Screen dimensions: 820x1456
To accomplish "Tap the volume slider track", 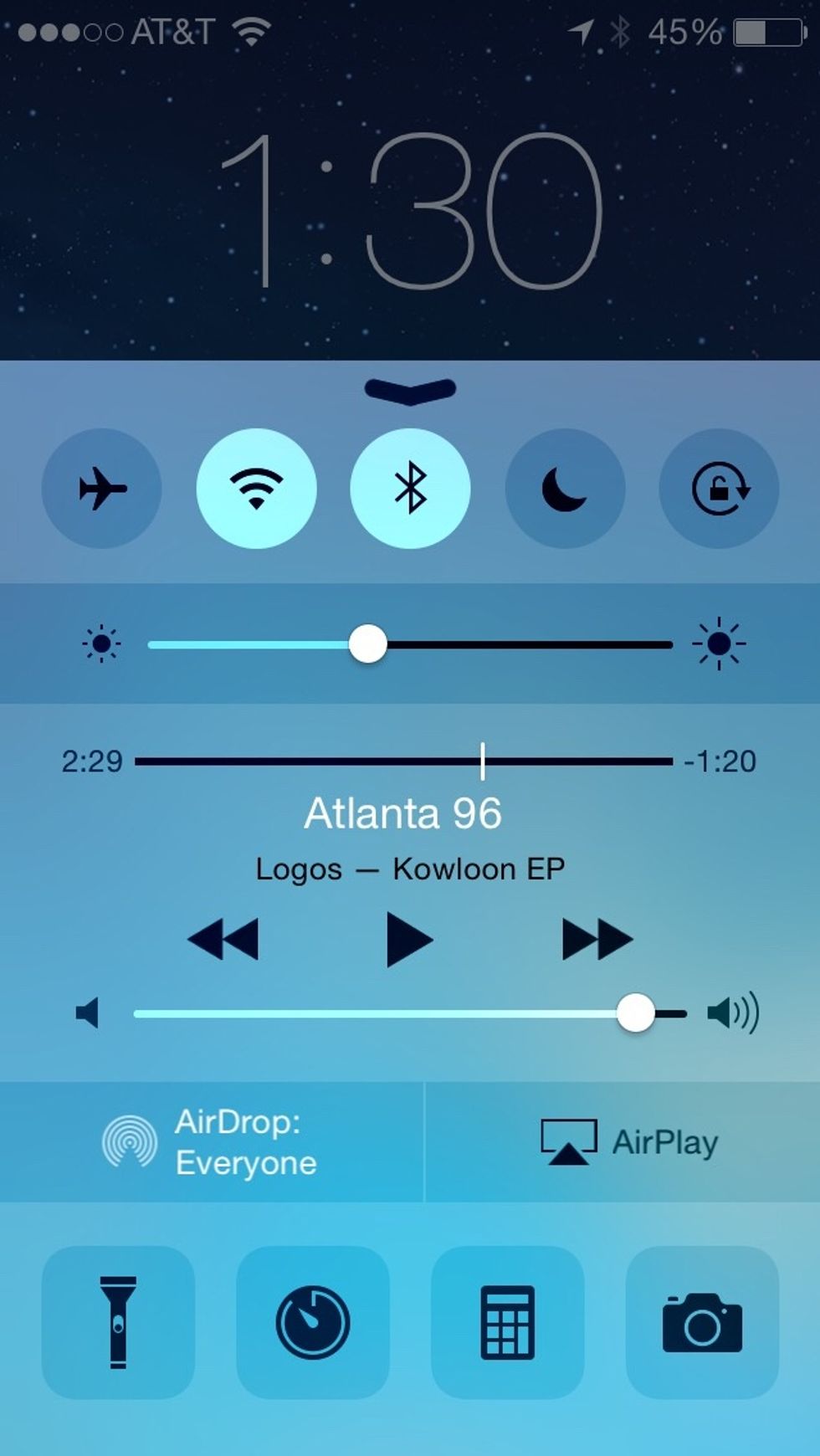I will [x=377, y=1014].
